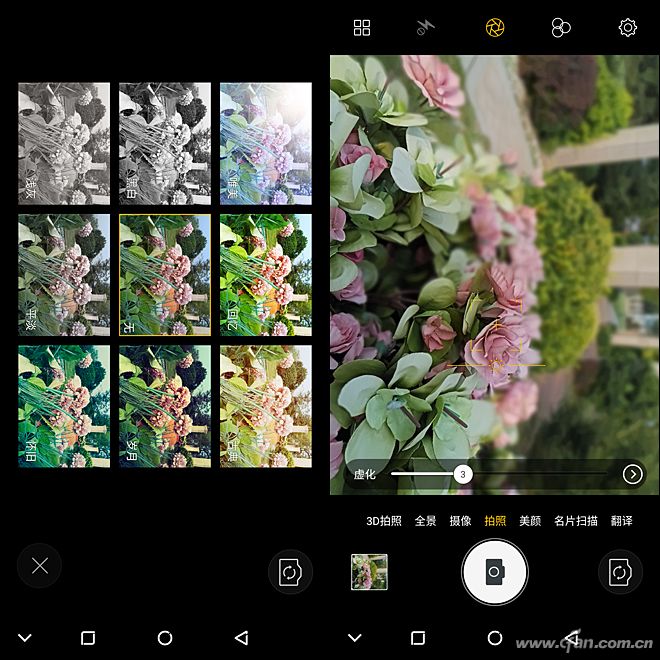
Task: Open camera settings gear
Action: (628, 28)
